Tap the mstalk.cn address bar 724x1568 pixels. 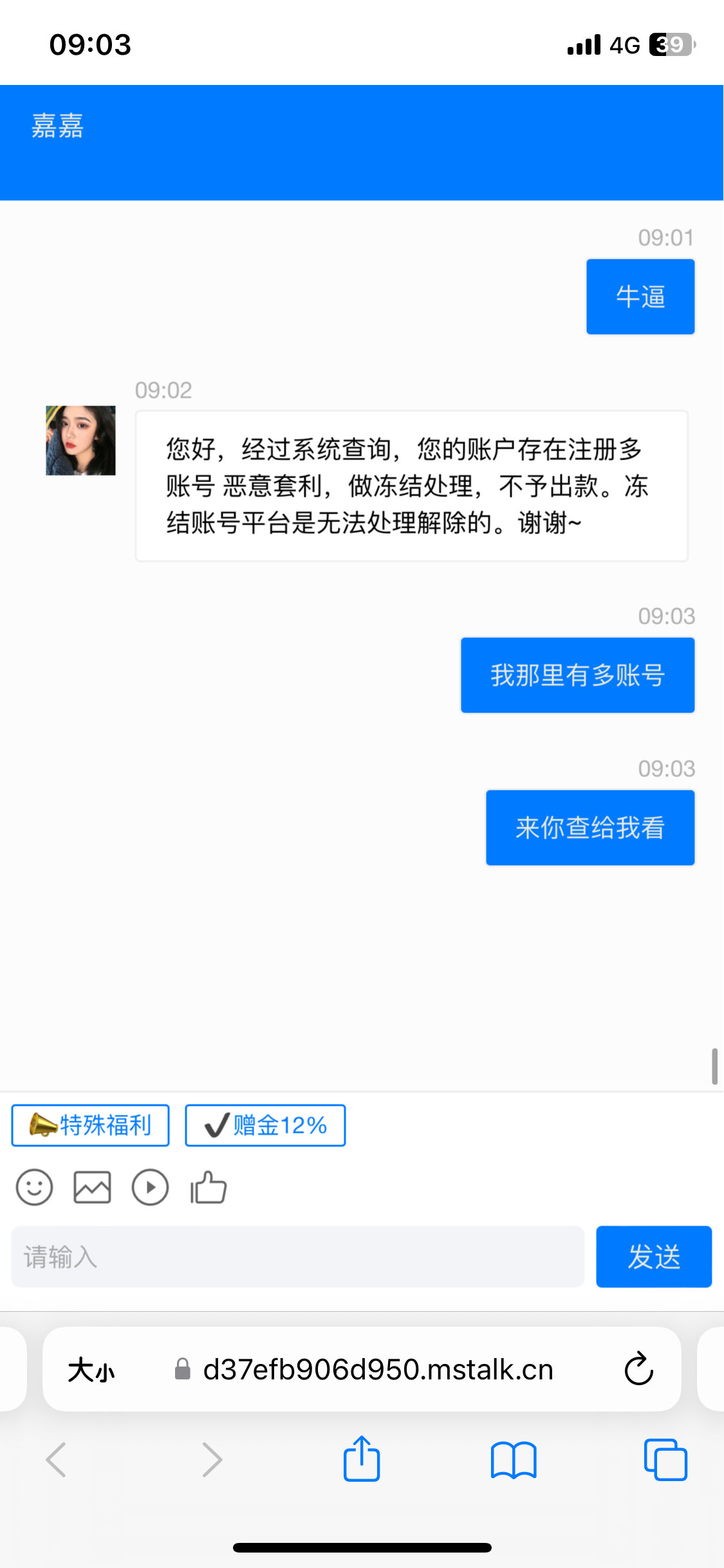coord(378,1370)
